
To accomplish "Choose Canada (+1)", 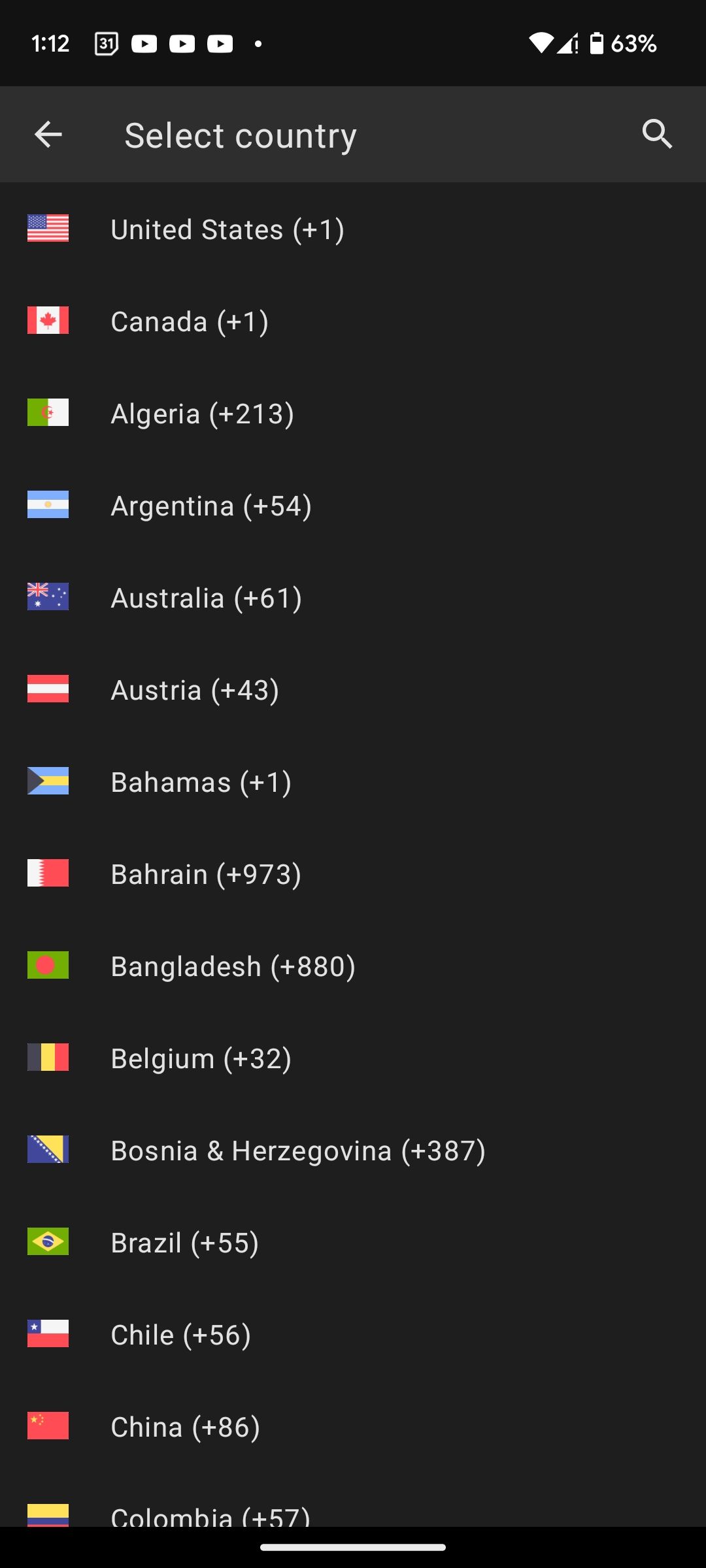I will click(190, 321).
